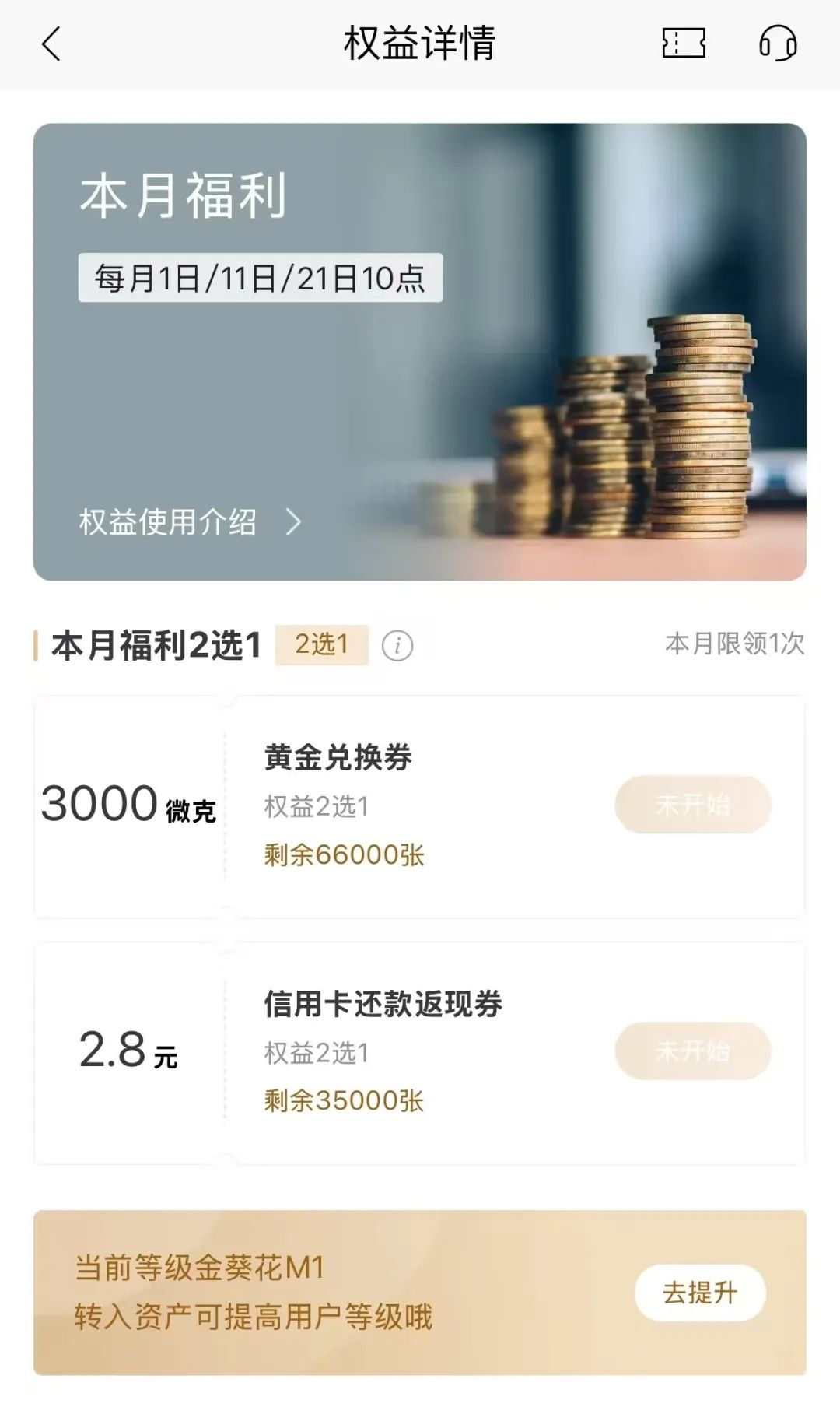Tap 未开始 button for 信用卡还款返现券
840x1414 pixels.
pyautogui.click(x=692, y=1051)
